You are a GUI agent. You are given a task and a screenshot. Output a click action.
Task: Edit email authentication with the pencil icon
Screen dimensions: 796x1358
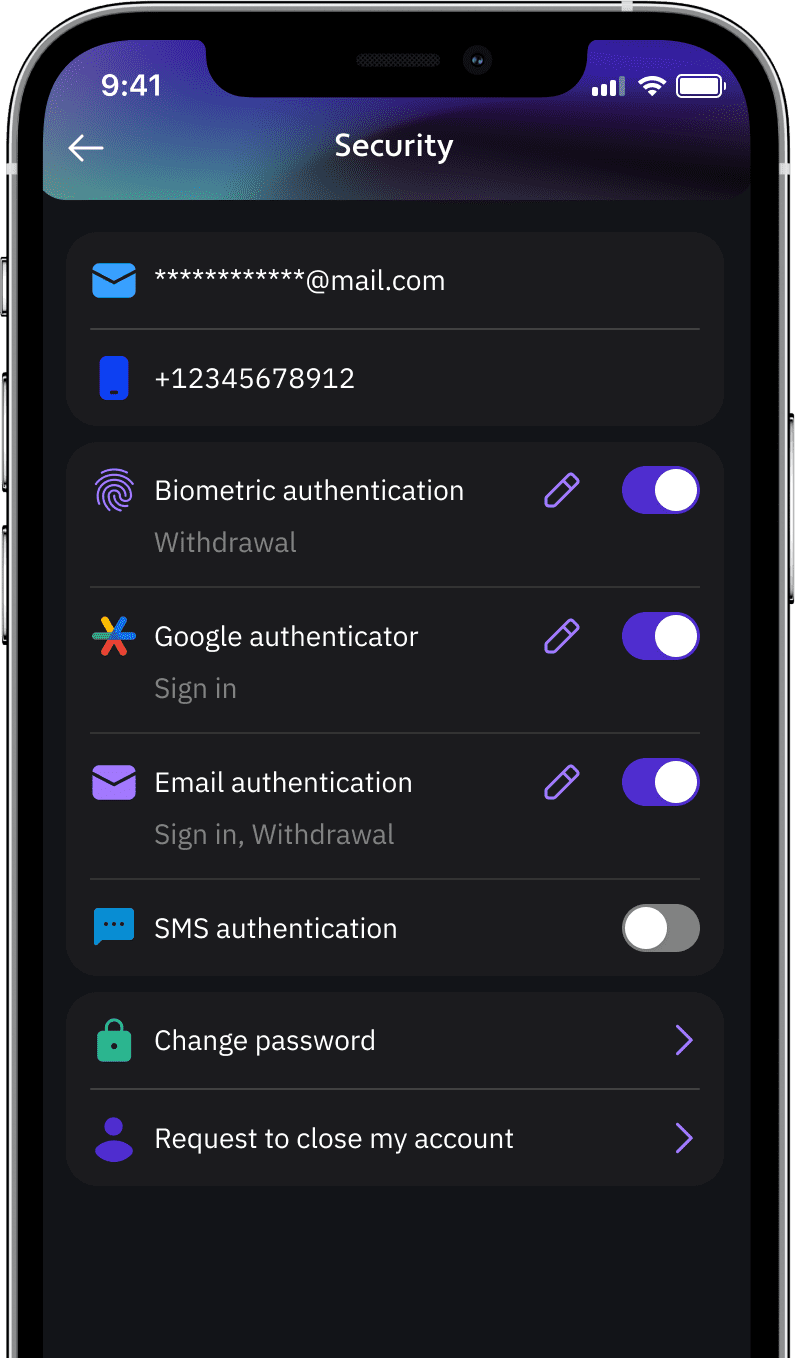[x=561, y=782]
